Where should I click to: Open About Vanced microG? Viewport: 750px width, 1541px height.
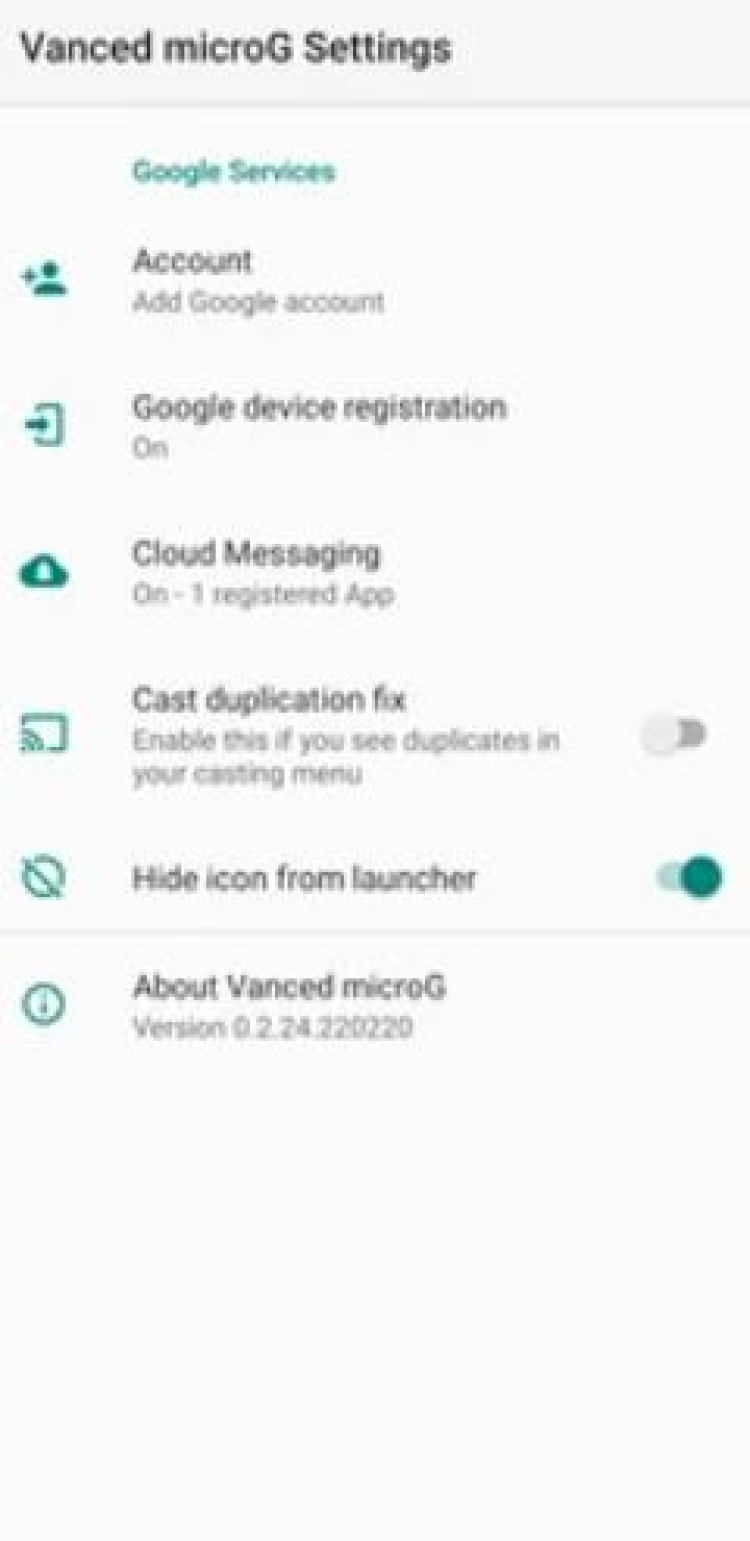point(288,1005)
